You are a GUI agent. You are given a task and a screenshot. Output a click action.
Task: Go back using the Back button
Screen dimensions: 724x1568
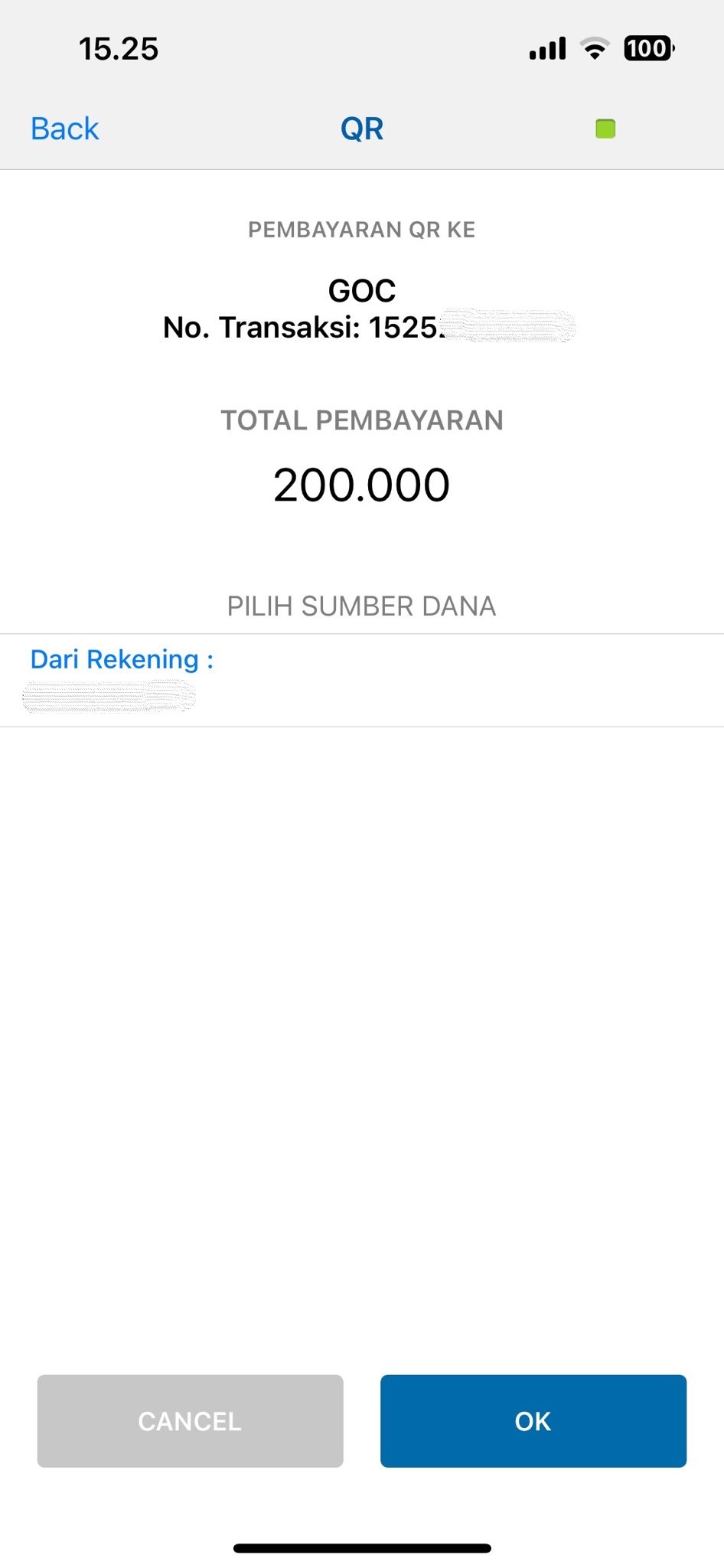(x=64, y=129)
